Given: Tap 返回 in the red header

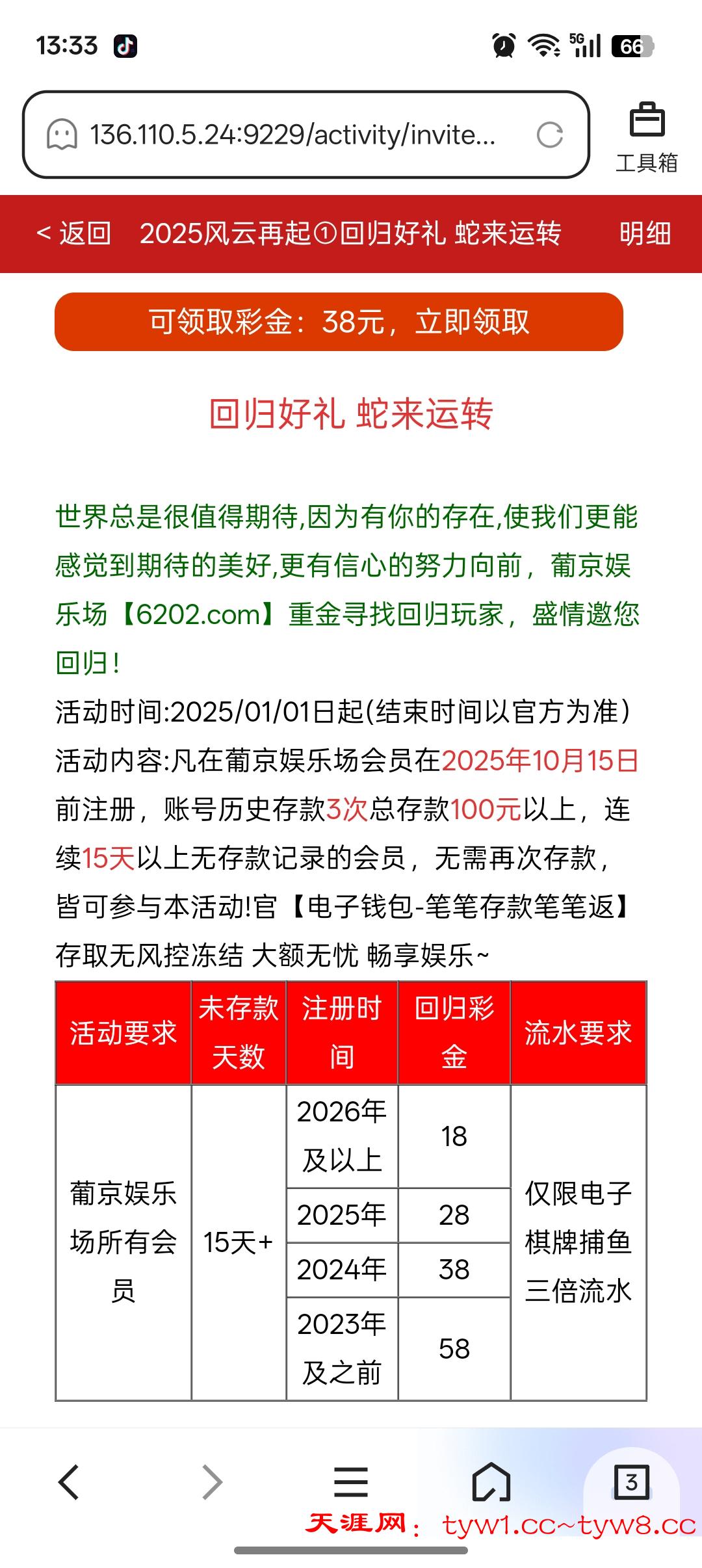Looking at the screenshot, I should [74, 233].
